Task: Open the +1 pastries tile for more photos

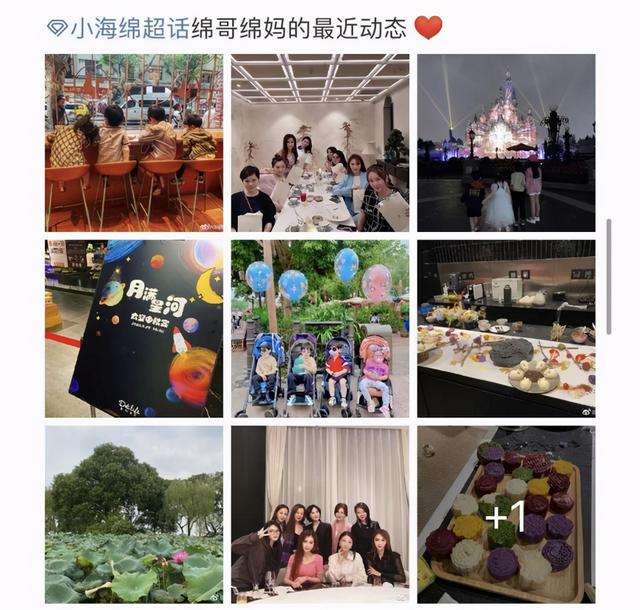Action: (x=506, y=514)
